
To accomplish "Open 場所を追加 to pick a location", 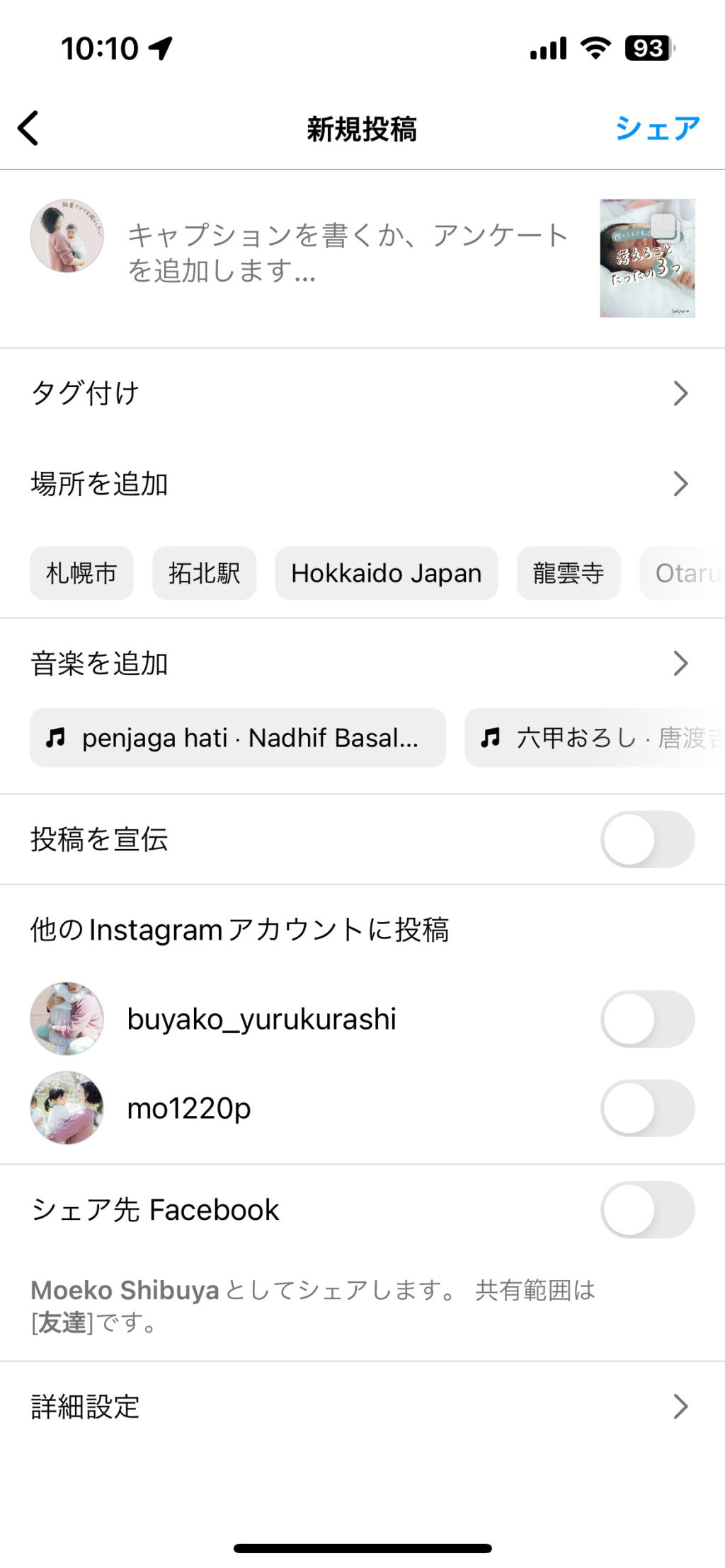I will [x=362, y=484].
